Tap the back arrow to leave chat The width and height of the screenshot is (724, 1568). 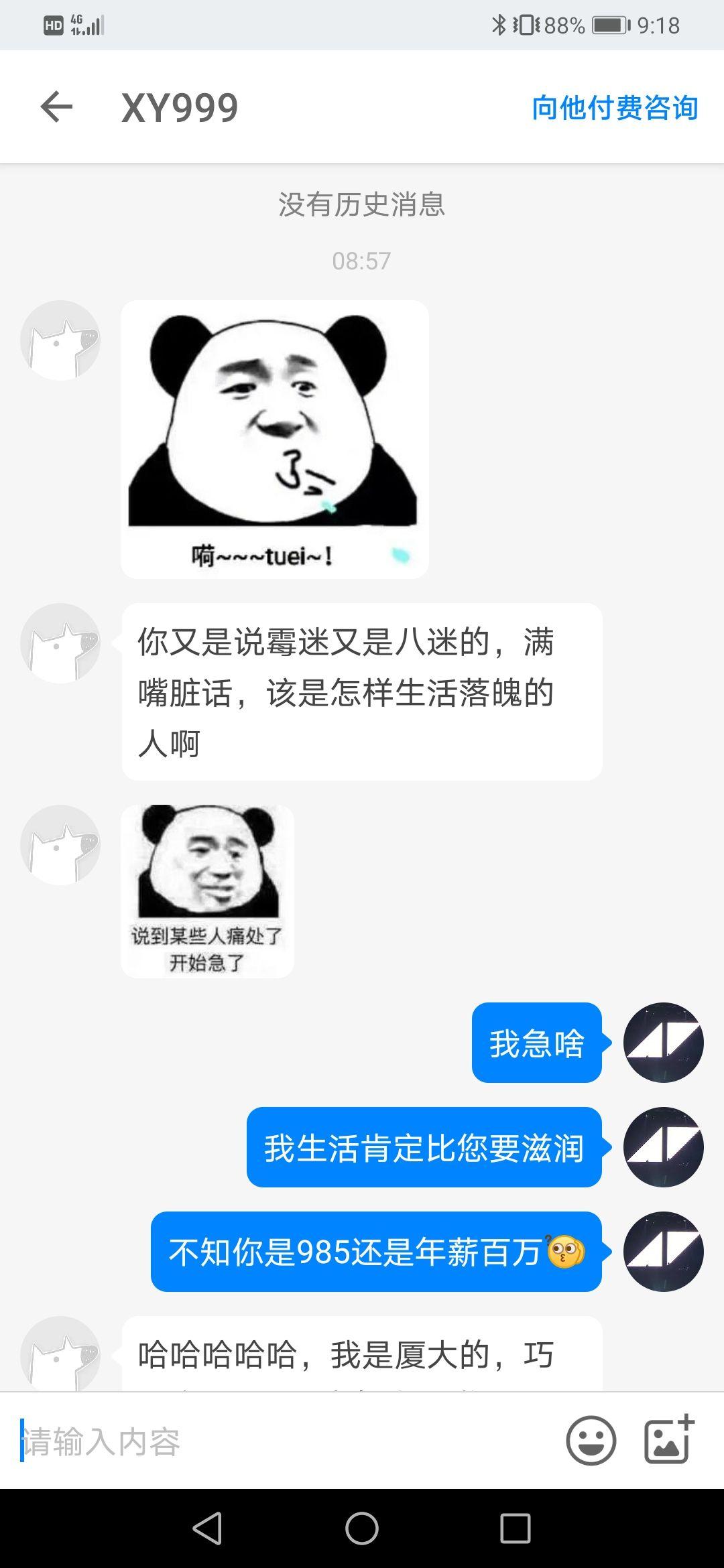56,106
